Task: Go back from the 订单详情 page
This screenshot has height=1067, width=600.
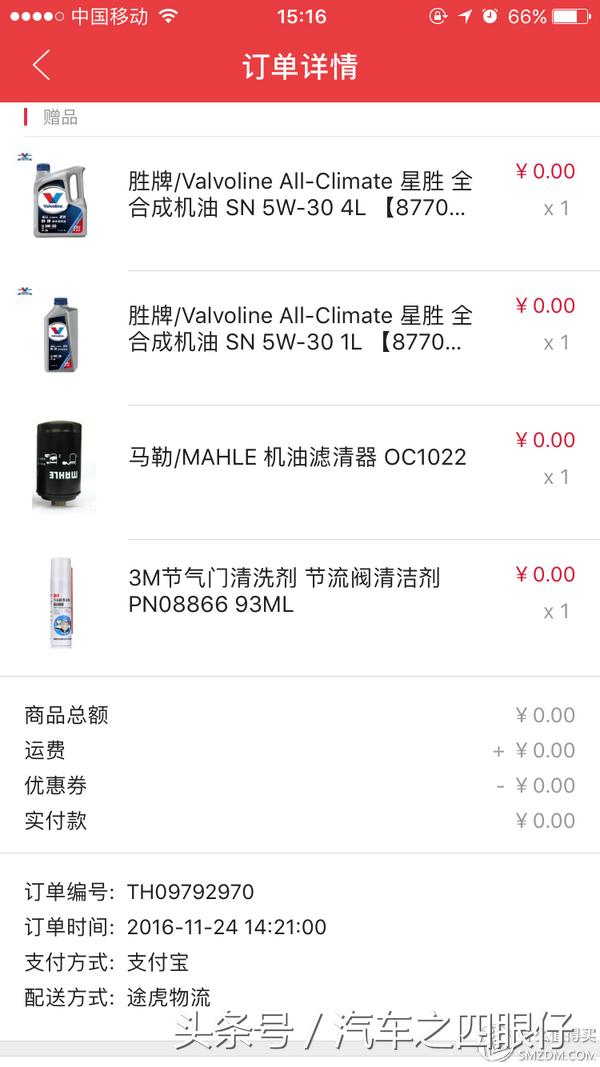Action: coord(40,66)
